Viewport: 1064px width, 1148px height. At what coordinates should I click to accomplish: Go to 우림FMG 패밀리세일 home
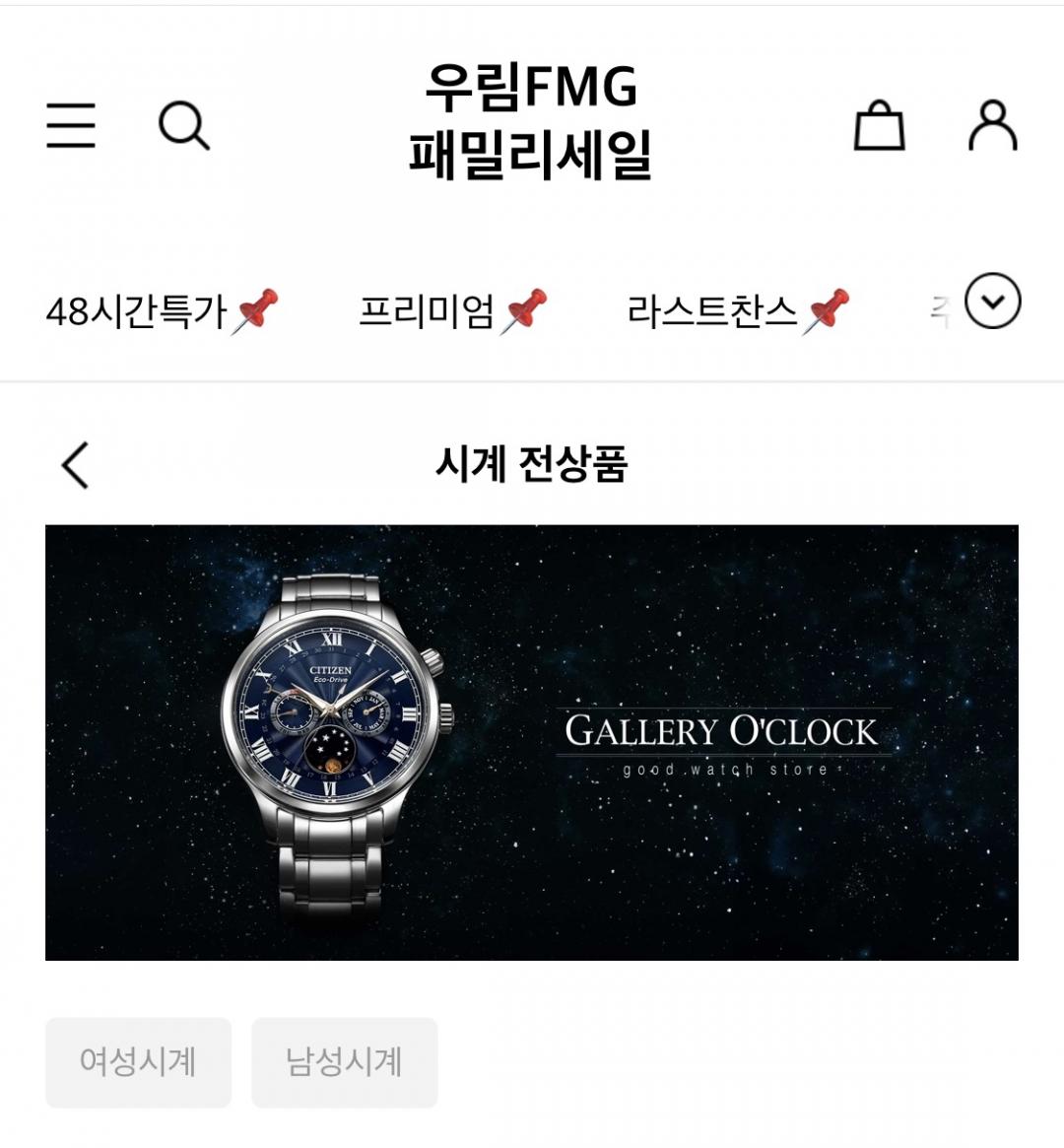(531, 120)
